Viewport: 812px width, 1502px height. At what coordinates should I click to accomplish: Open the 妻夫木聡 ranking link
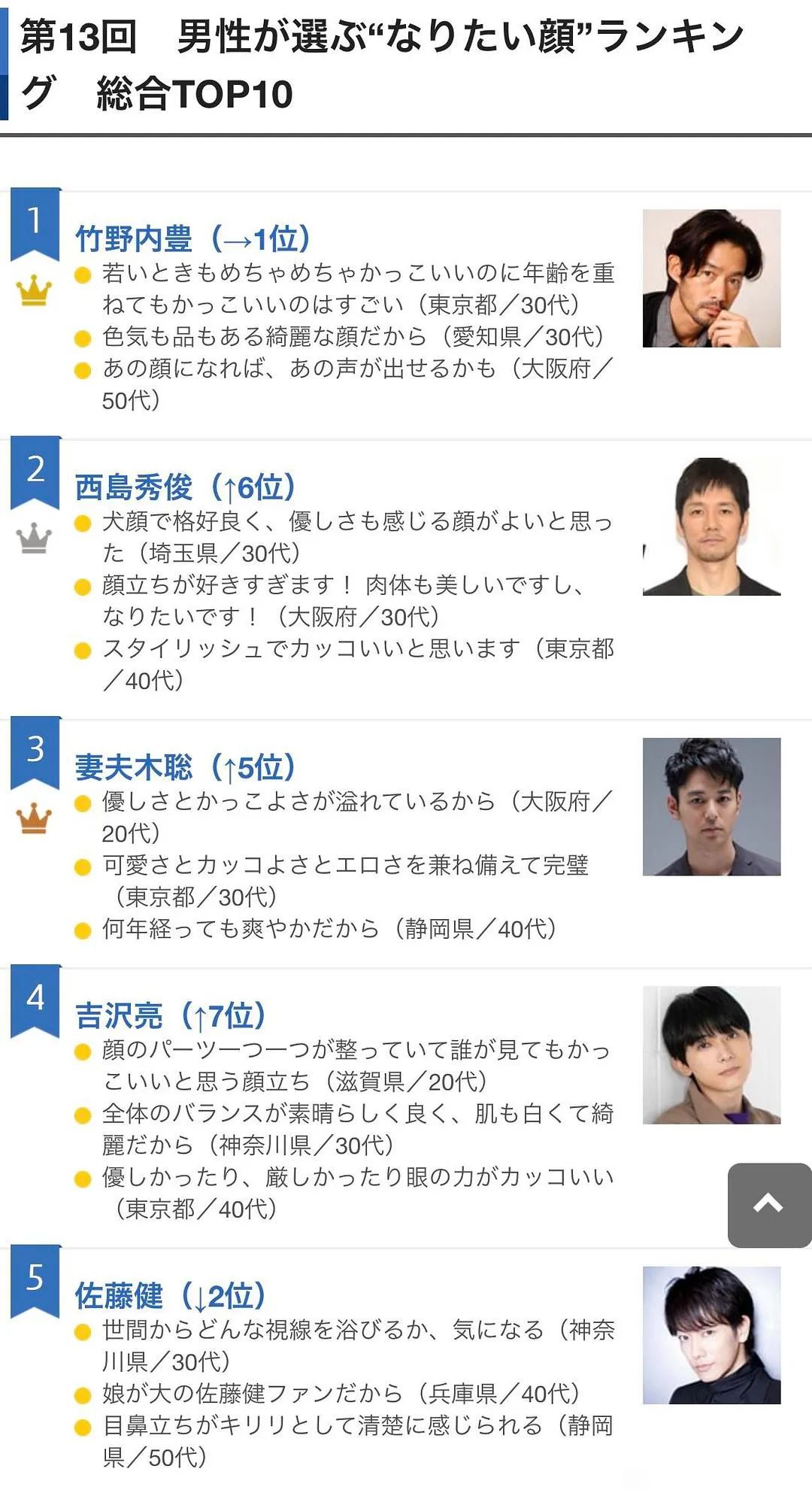185,767
